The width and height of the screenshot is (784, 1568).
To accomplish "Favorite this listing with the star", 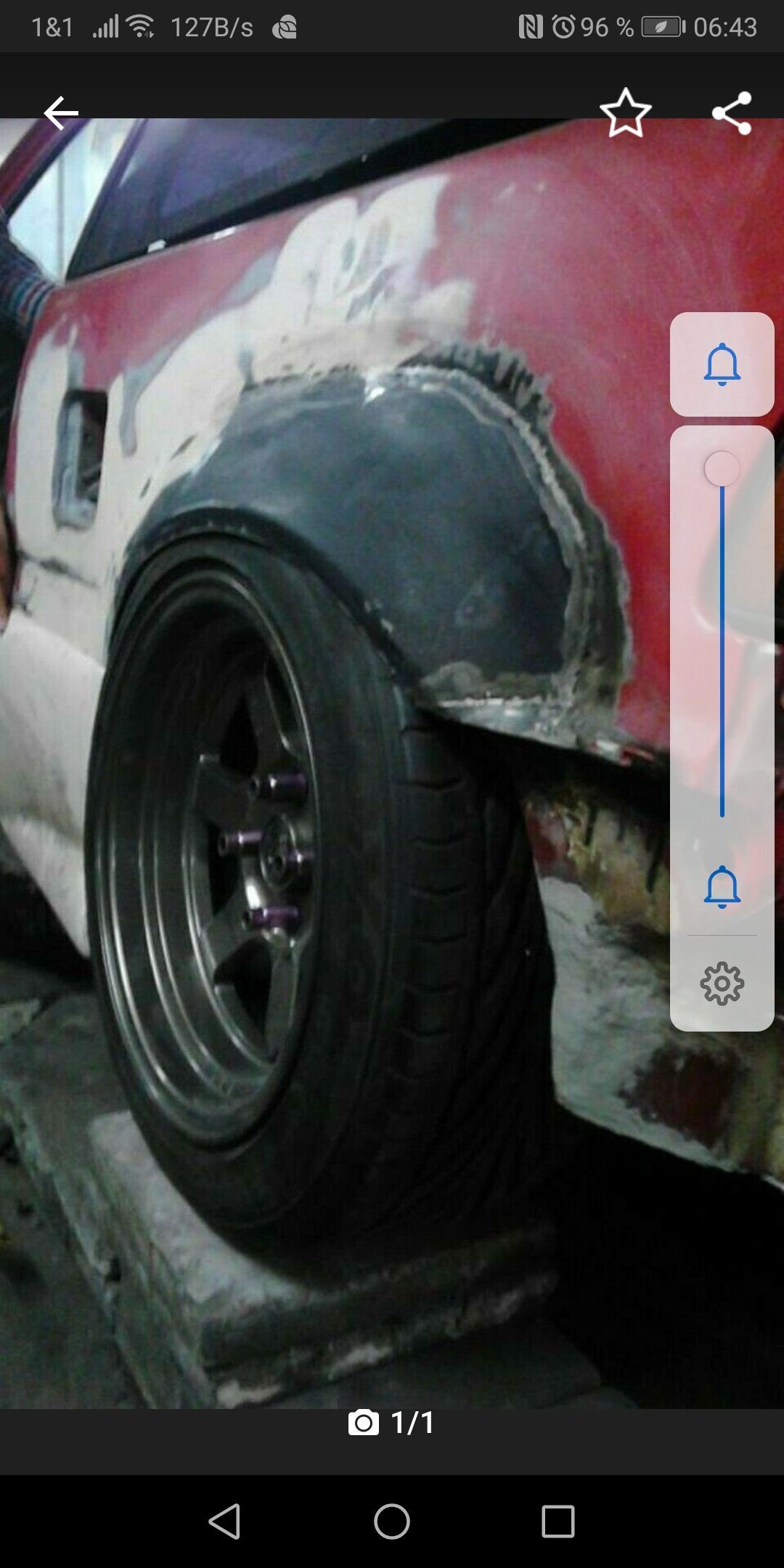I will tap(625, 113).
